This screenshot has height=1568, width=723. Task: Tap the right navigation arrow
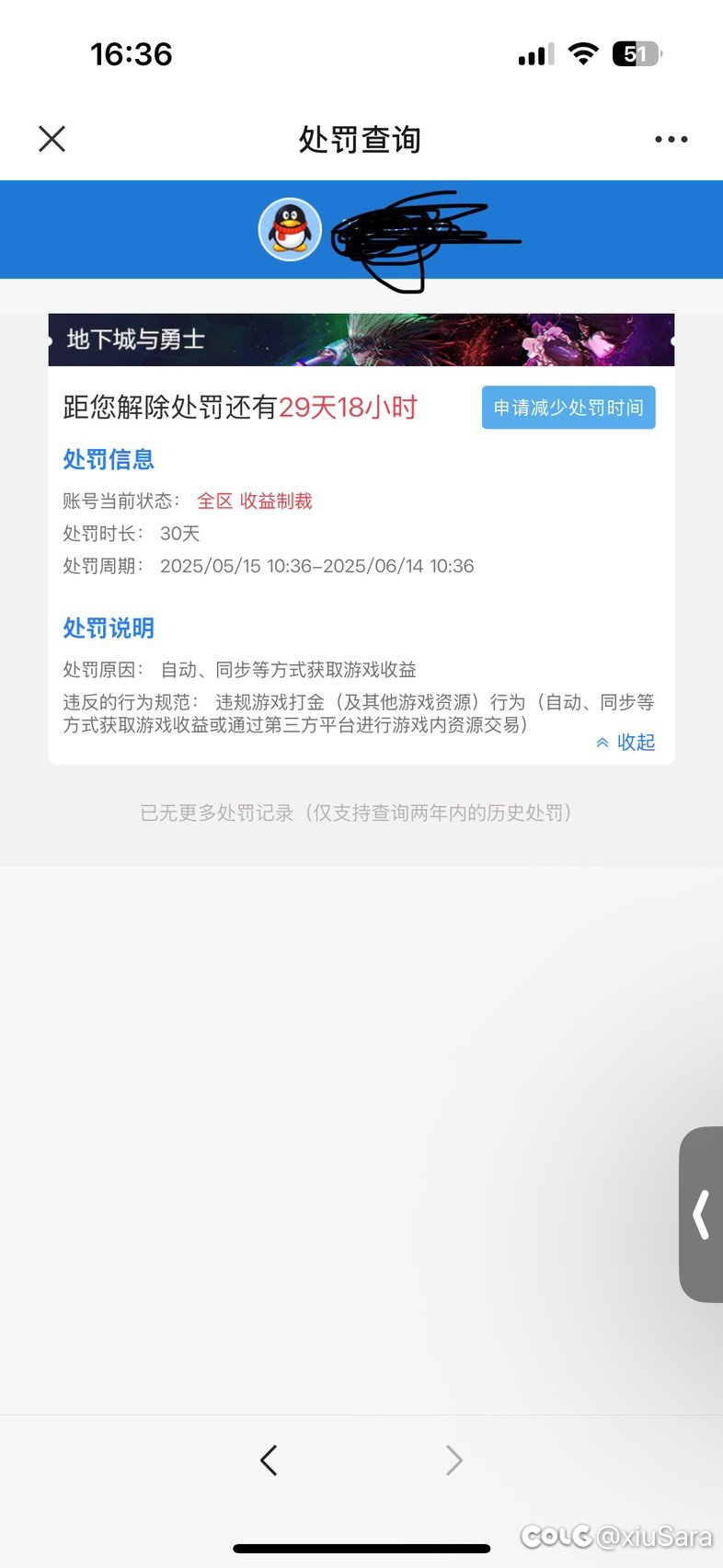(453, 1460)
